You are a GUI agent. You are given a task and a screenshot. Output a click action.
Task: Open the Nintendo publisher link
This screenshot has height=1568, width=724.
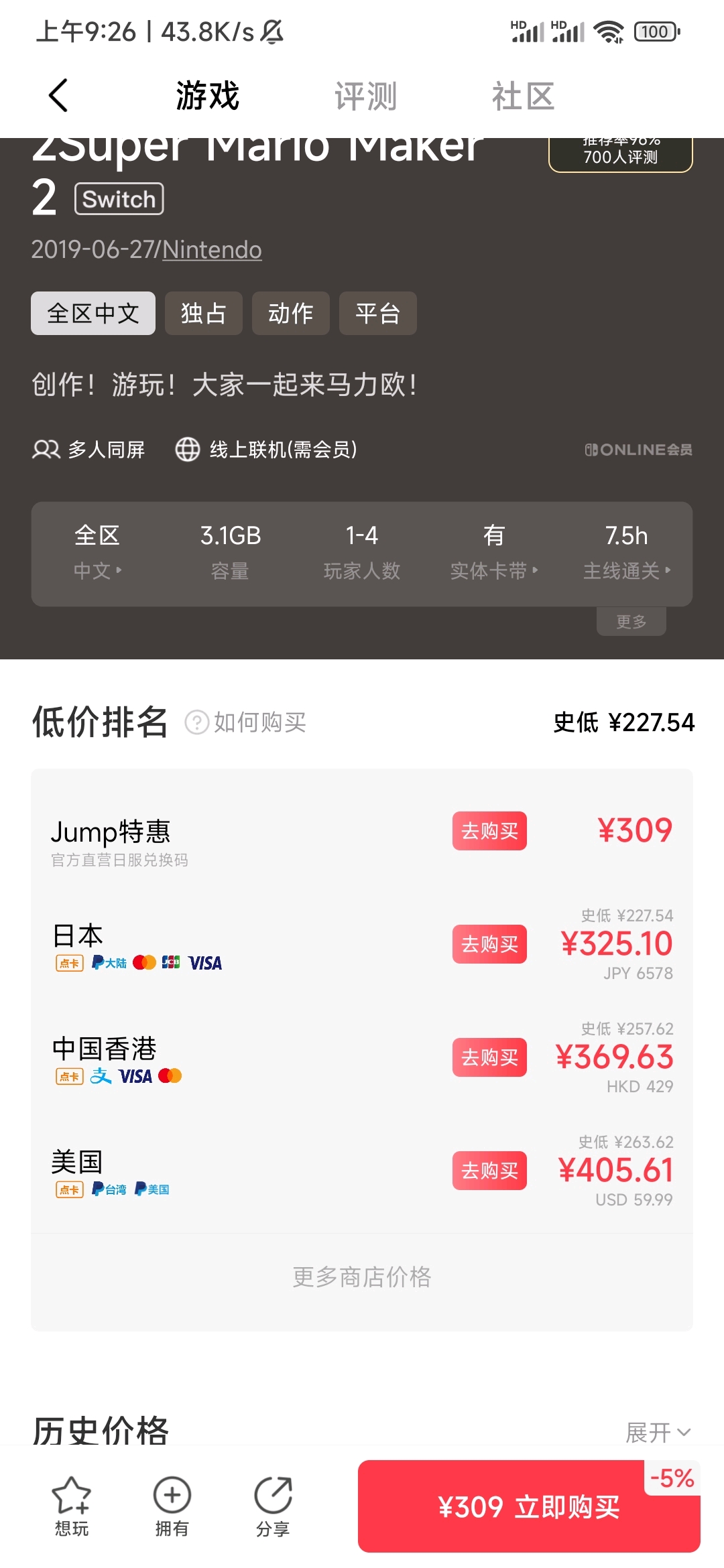tap(212, 250)
